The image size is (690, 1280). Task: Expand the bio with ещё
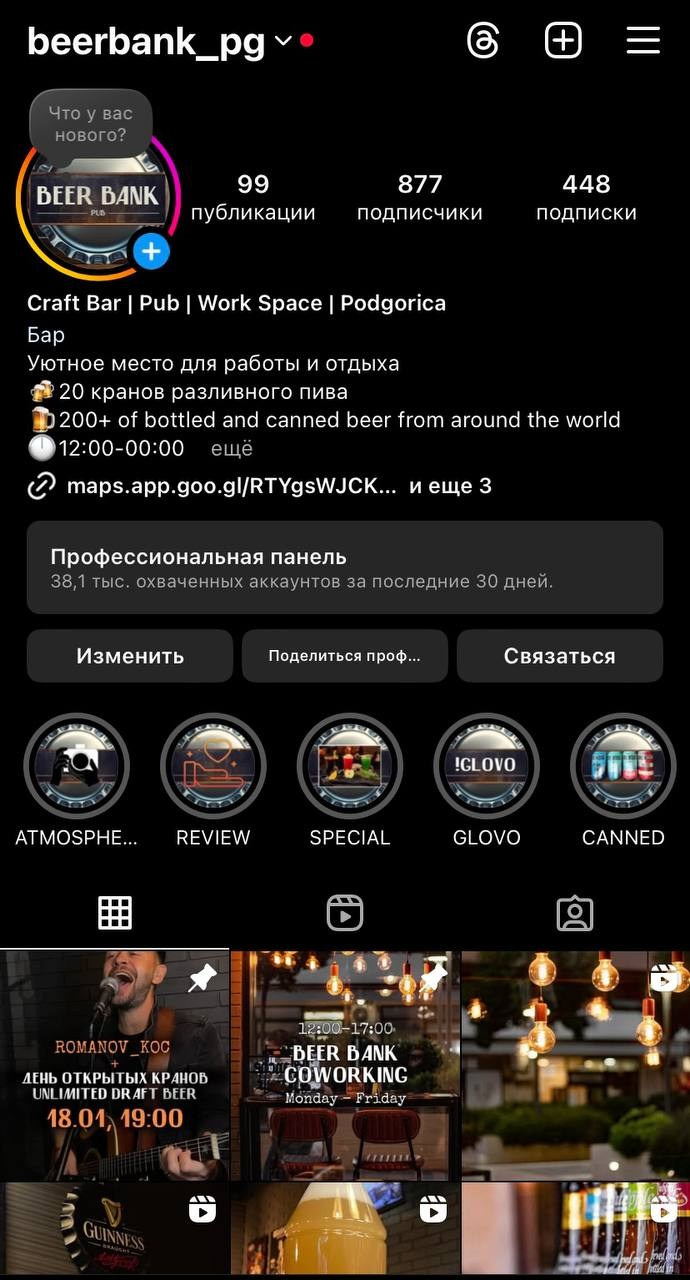[231, 449]
